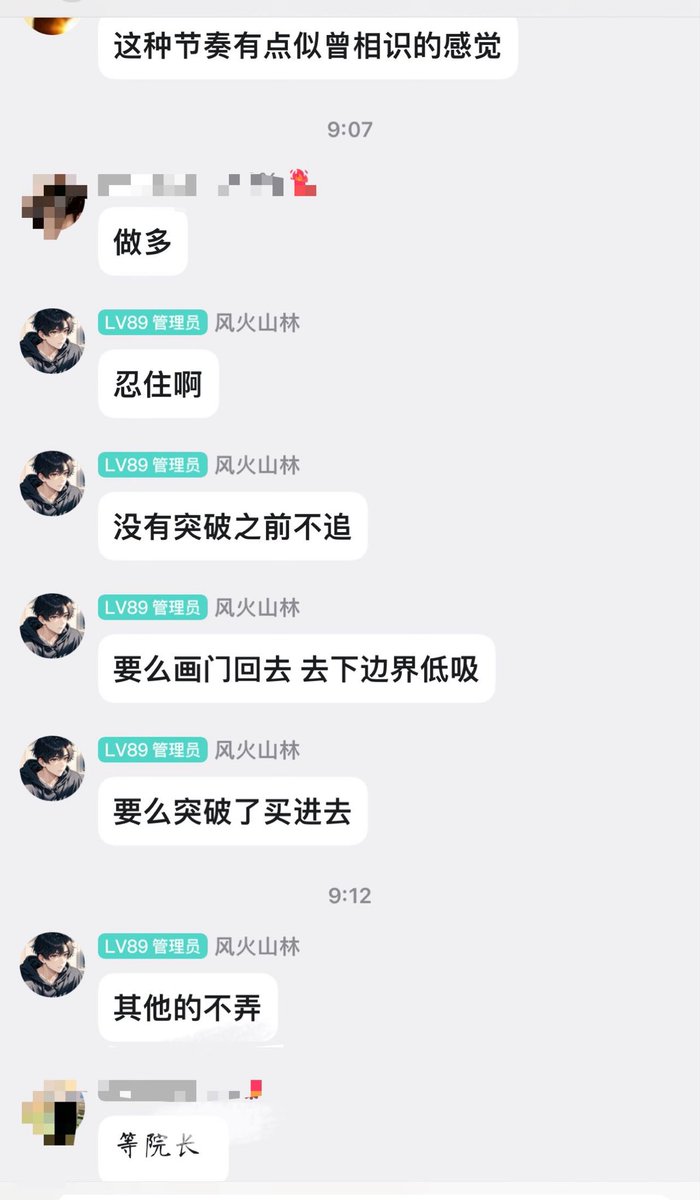Screen dimensions: 700x1200
Task: Tap 风火山林's avatar beside 忍住啊 message
Action: (x=52, y=341)
